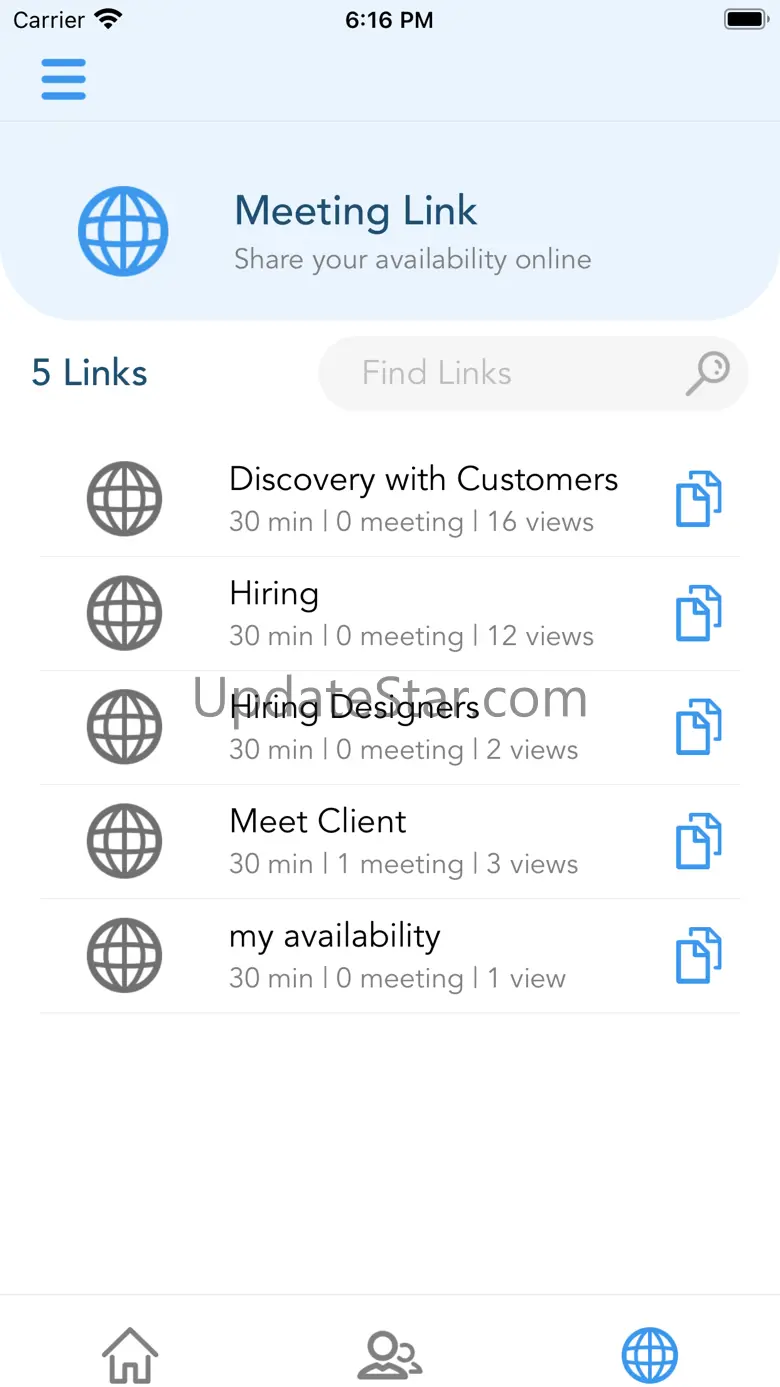Copy the Discovery with Customers link
This screenshot has width=780, height=1387.
click(x=699, y=498)
